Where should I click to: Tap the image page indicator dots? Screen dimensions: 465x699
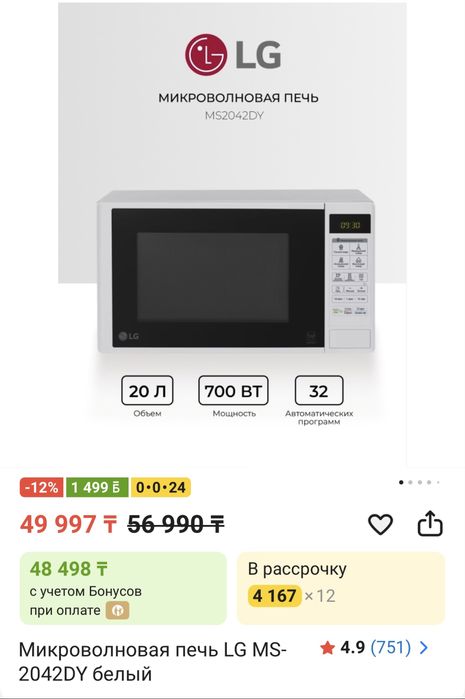(x=419, y=482)
